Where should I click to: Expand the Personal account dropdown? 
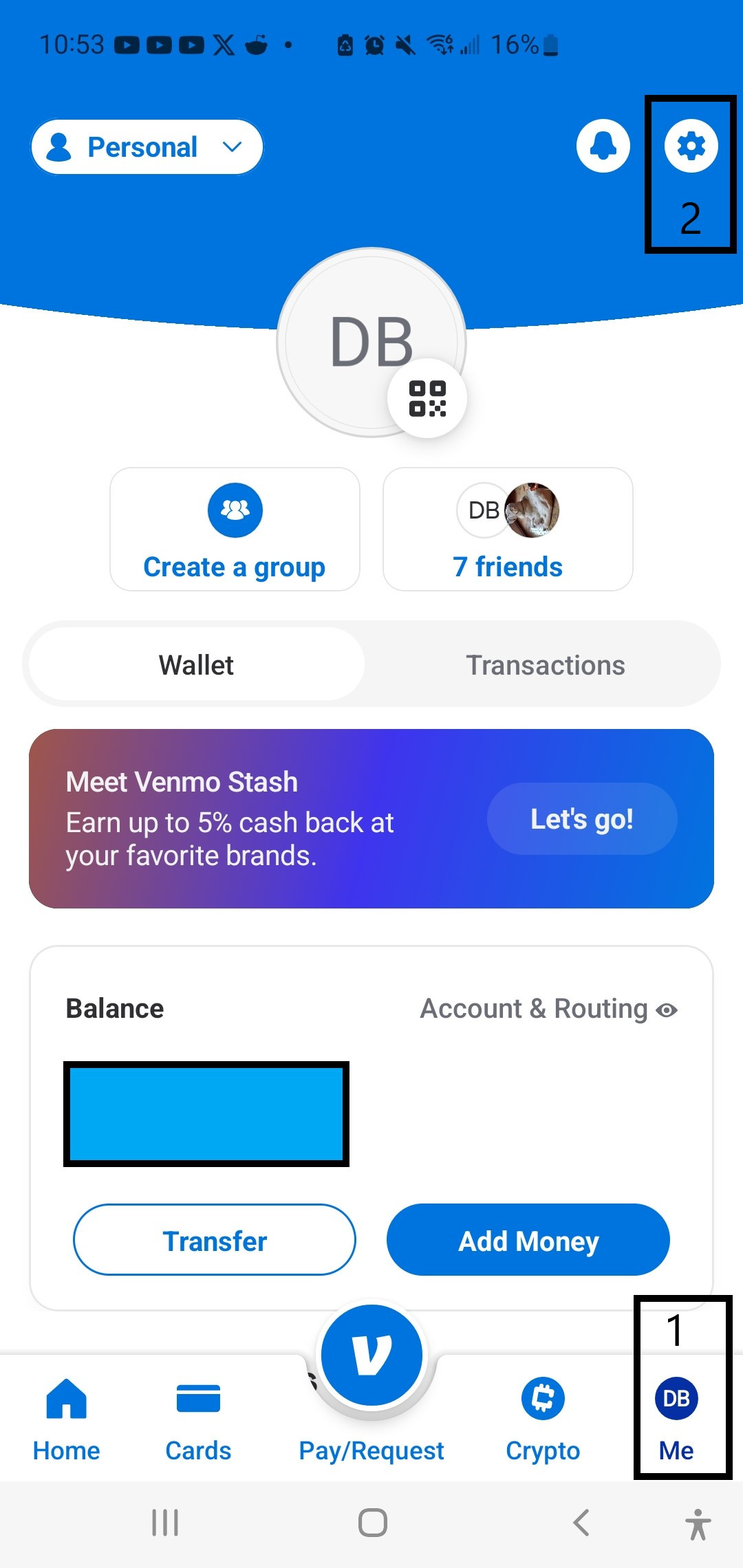click(147, 147)
